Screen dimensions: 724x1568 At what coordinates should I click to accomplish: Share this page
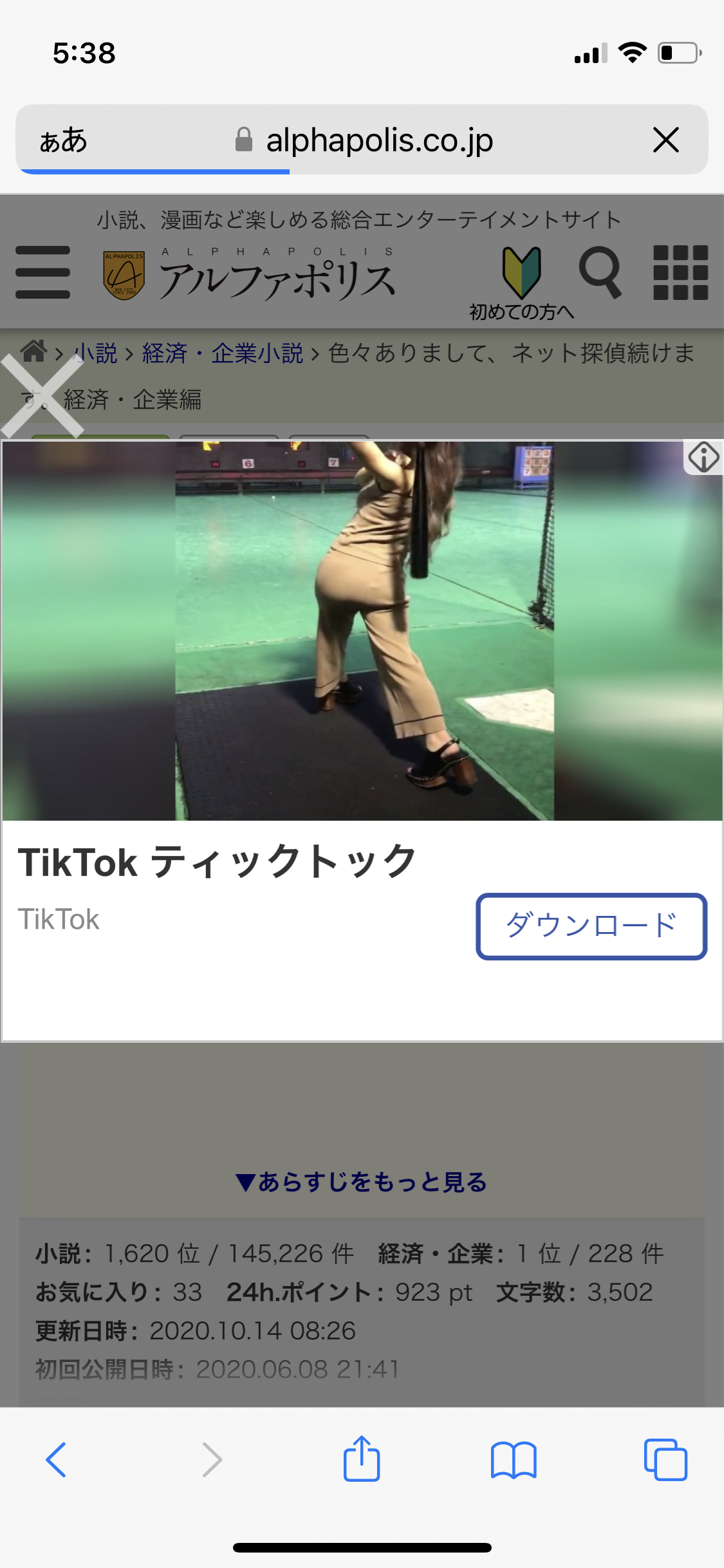(362, 1460)
